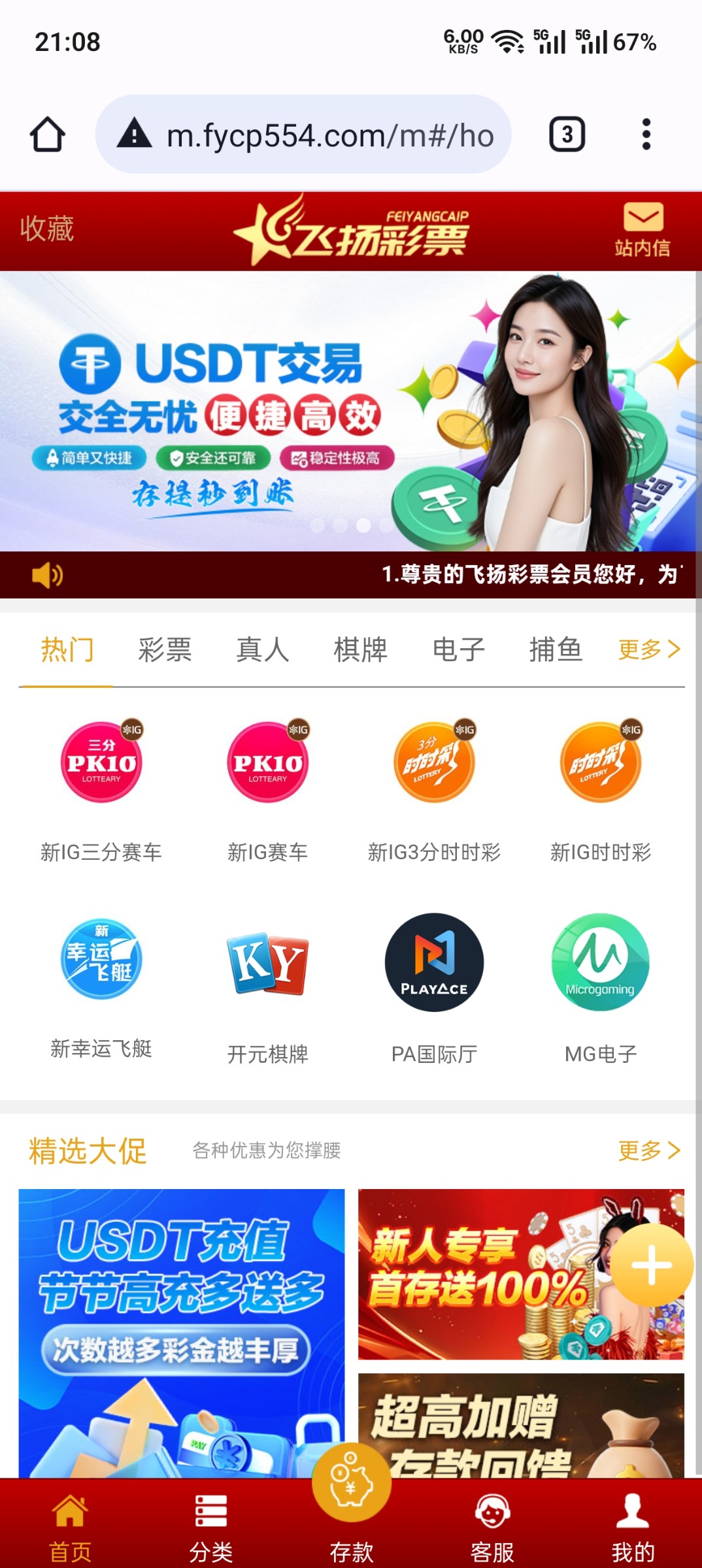Open 新IG三分赛车 game

101,784
